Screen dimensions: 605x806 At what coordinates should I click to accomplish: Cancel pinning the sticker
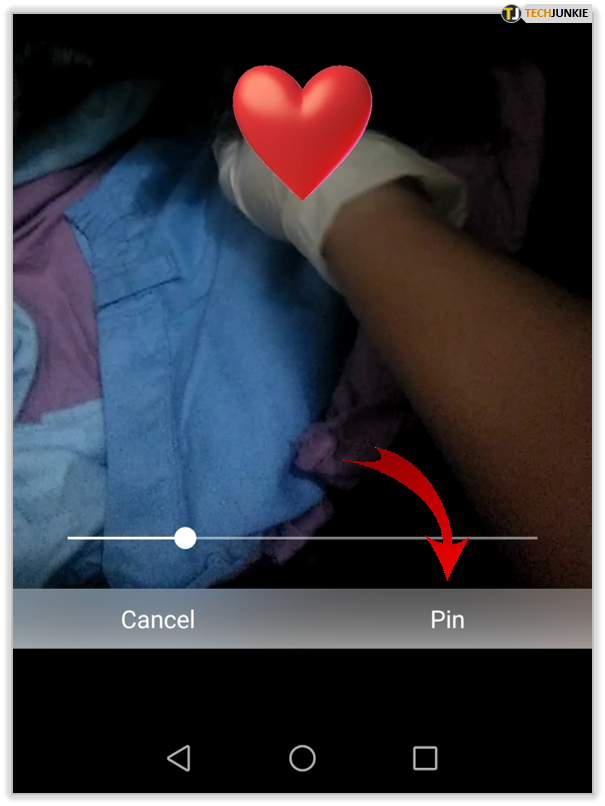click(157, 619)
